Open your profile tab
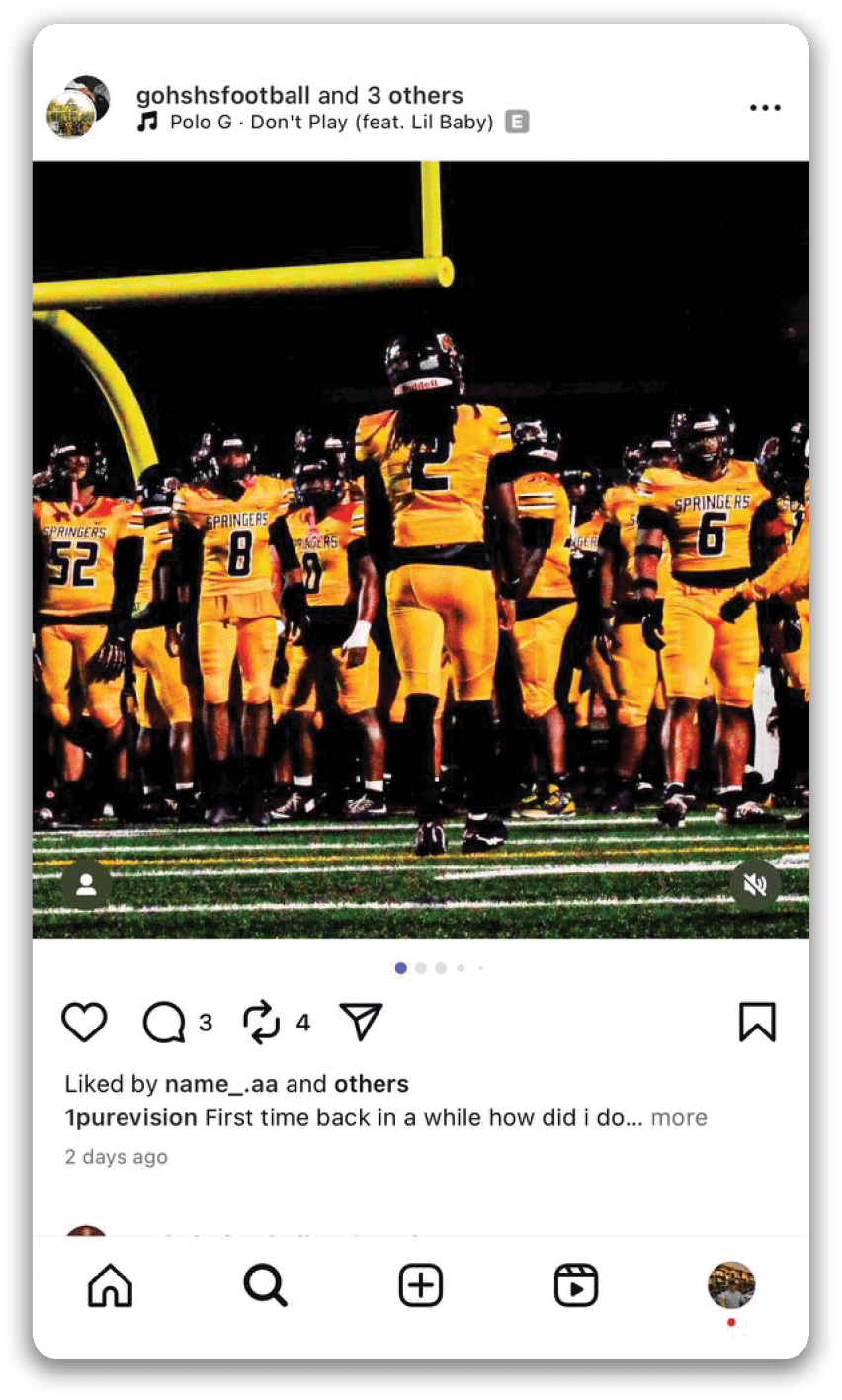The image size is (842, 1400). pyautogui.click(x=730, y=1285)
